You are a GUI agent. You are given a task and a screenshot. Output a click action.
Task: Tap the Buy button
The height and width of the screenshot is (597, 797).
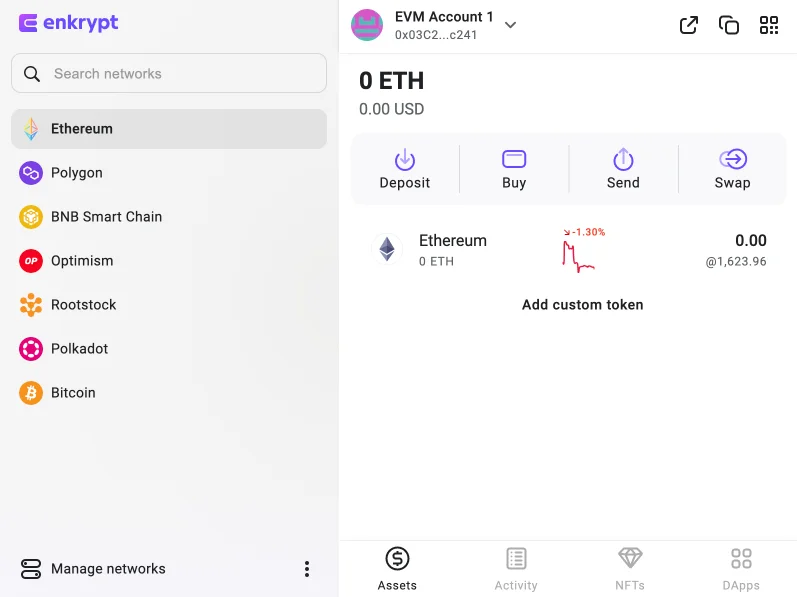click(514, 169)
